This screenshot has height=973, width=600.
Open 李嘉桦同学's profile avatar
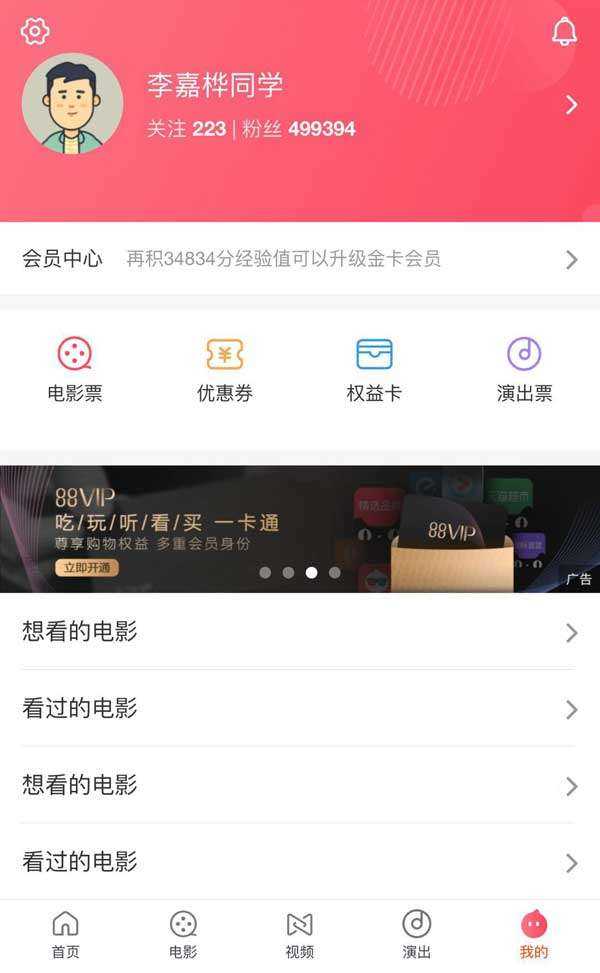(x=73, y=104)
